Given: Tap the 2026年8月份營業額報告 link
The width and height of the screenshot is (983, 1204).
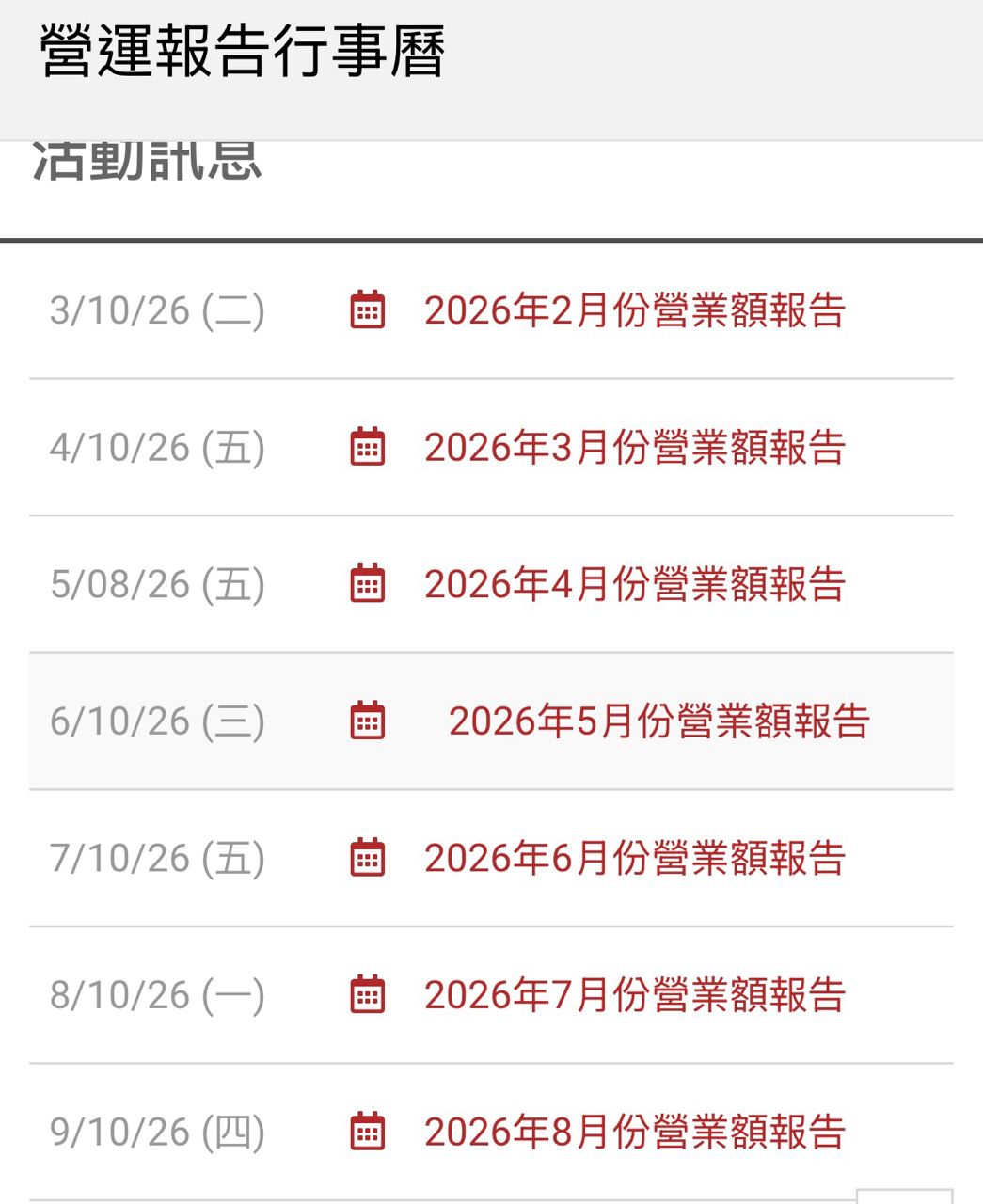Looking at the screenshot, I should pos(634,1132).
